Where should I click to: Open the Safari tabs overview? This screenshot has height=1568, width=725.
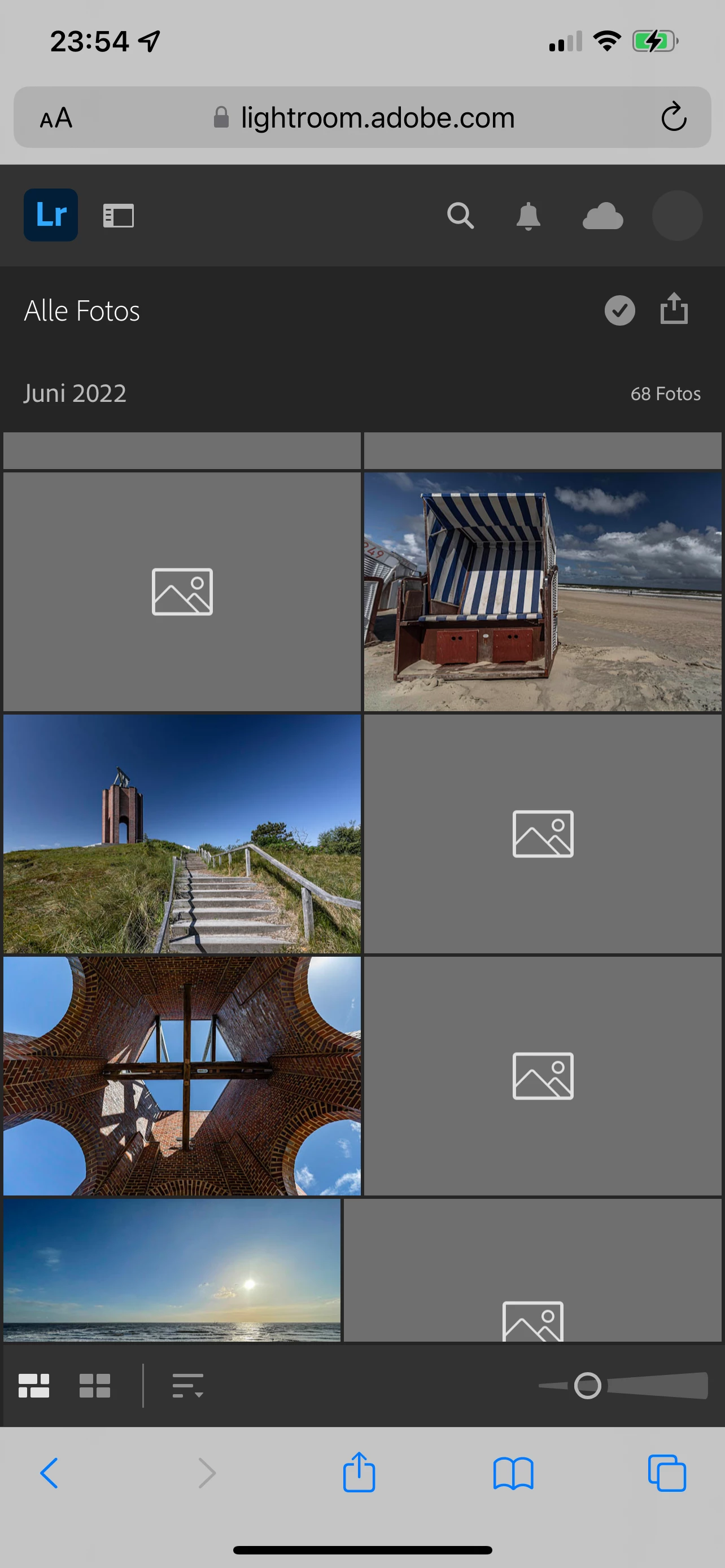667,1473
